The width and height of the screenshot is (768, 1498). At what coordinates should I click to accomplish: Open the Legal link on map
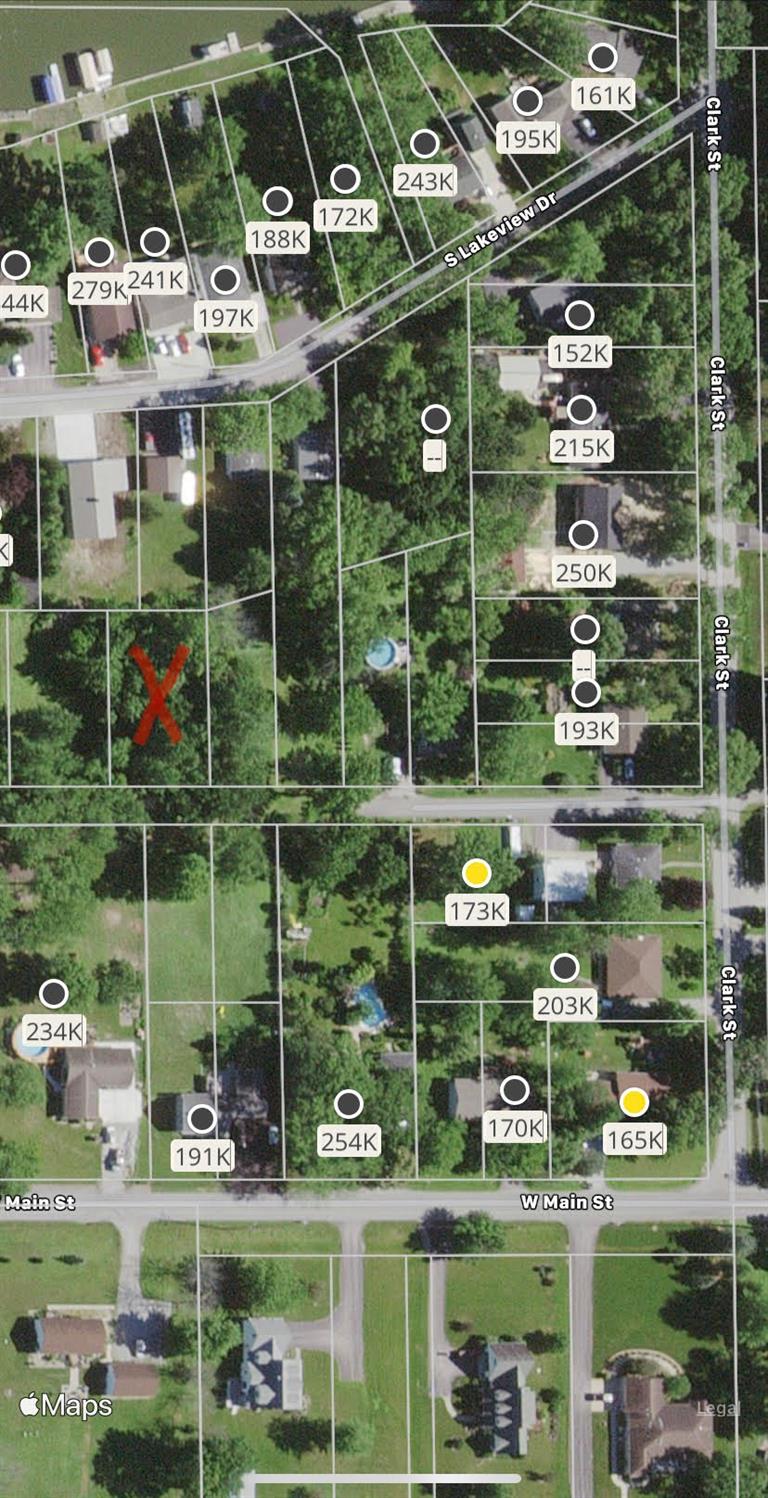(718, 1409)
